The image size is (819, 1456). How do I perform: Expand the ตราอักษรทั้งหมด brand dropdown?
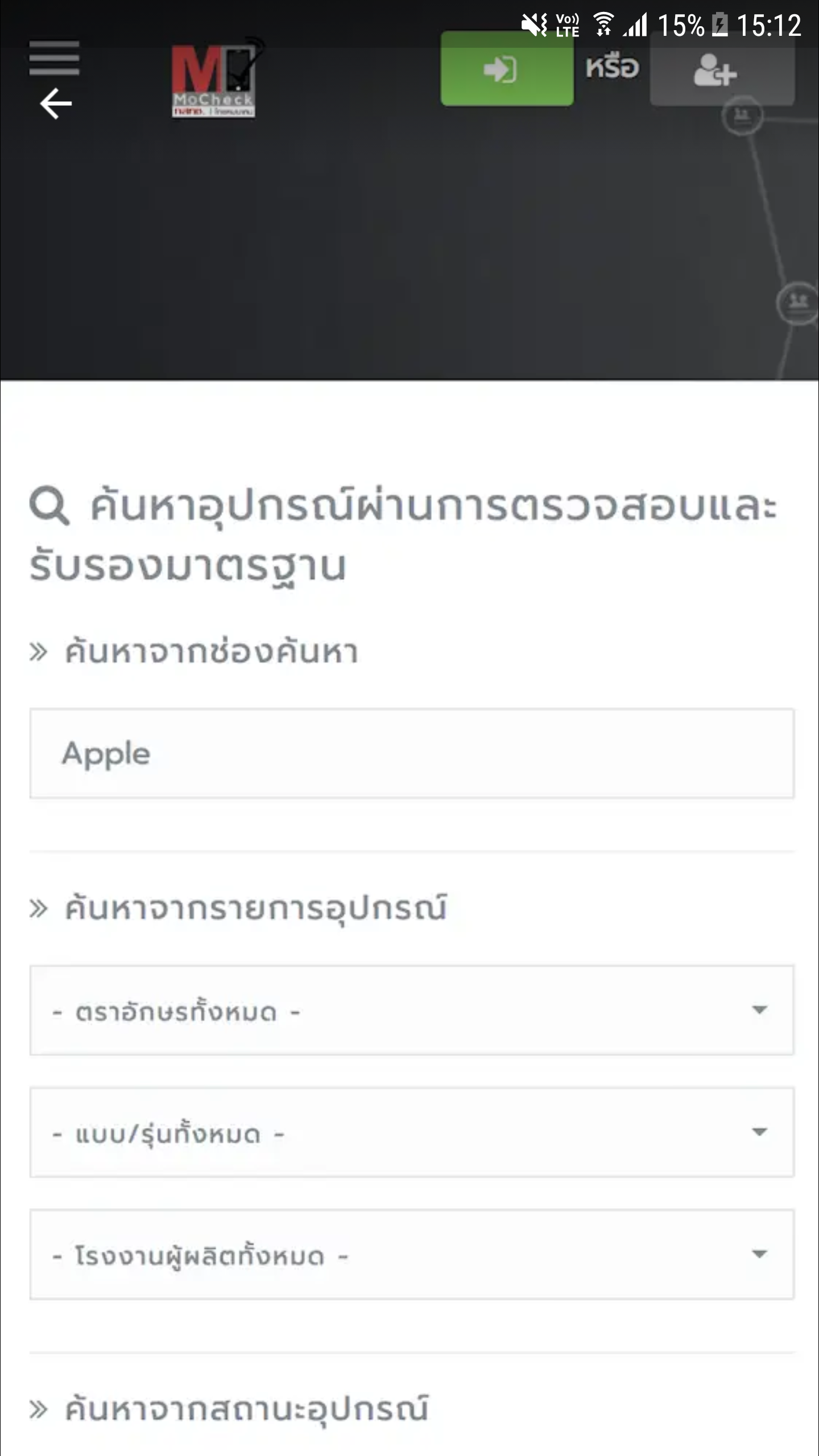pyautogui.click(x=412, y=1011)
